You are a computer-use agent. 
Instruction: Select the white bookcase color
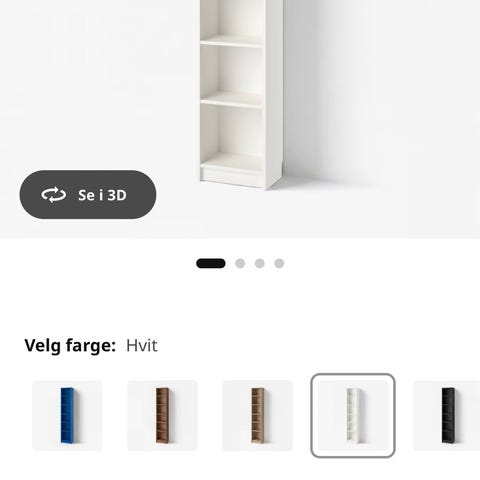coord(353,415)
